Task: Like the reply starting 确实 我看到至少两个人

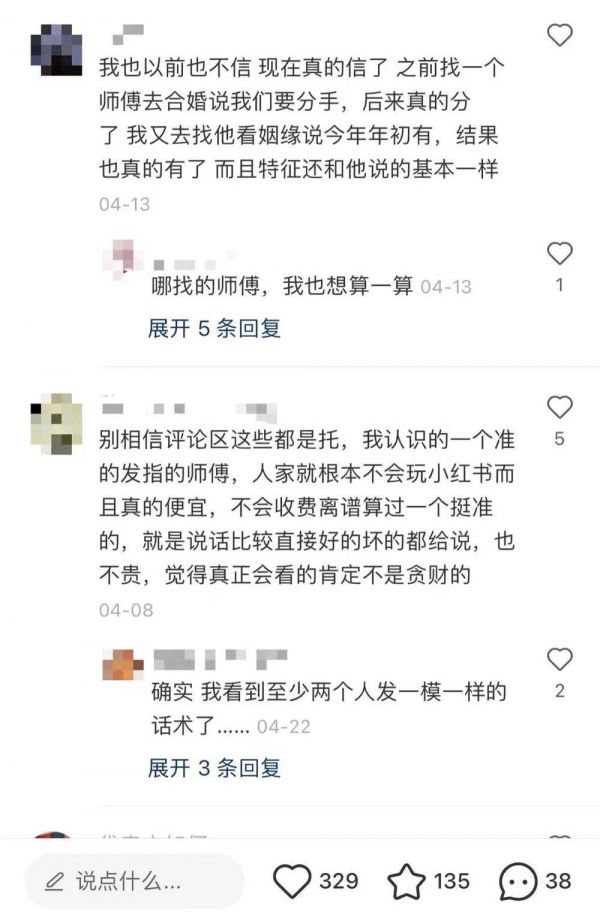Action: coord(560,659)
